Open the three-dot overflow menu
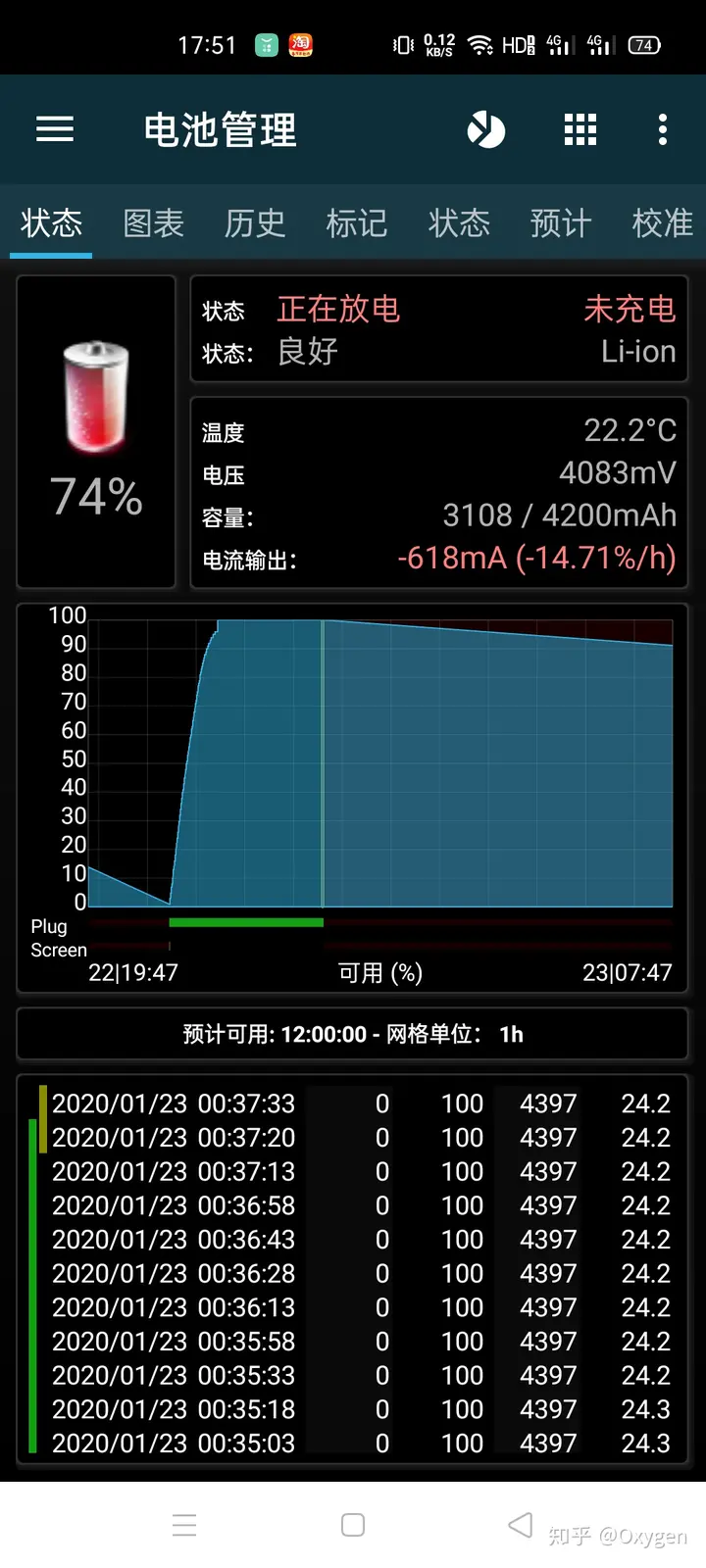This screenshot has height=1568, width=706. 663,129
